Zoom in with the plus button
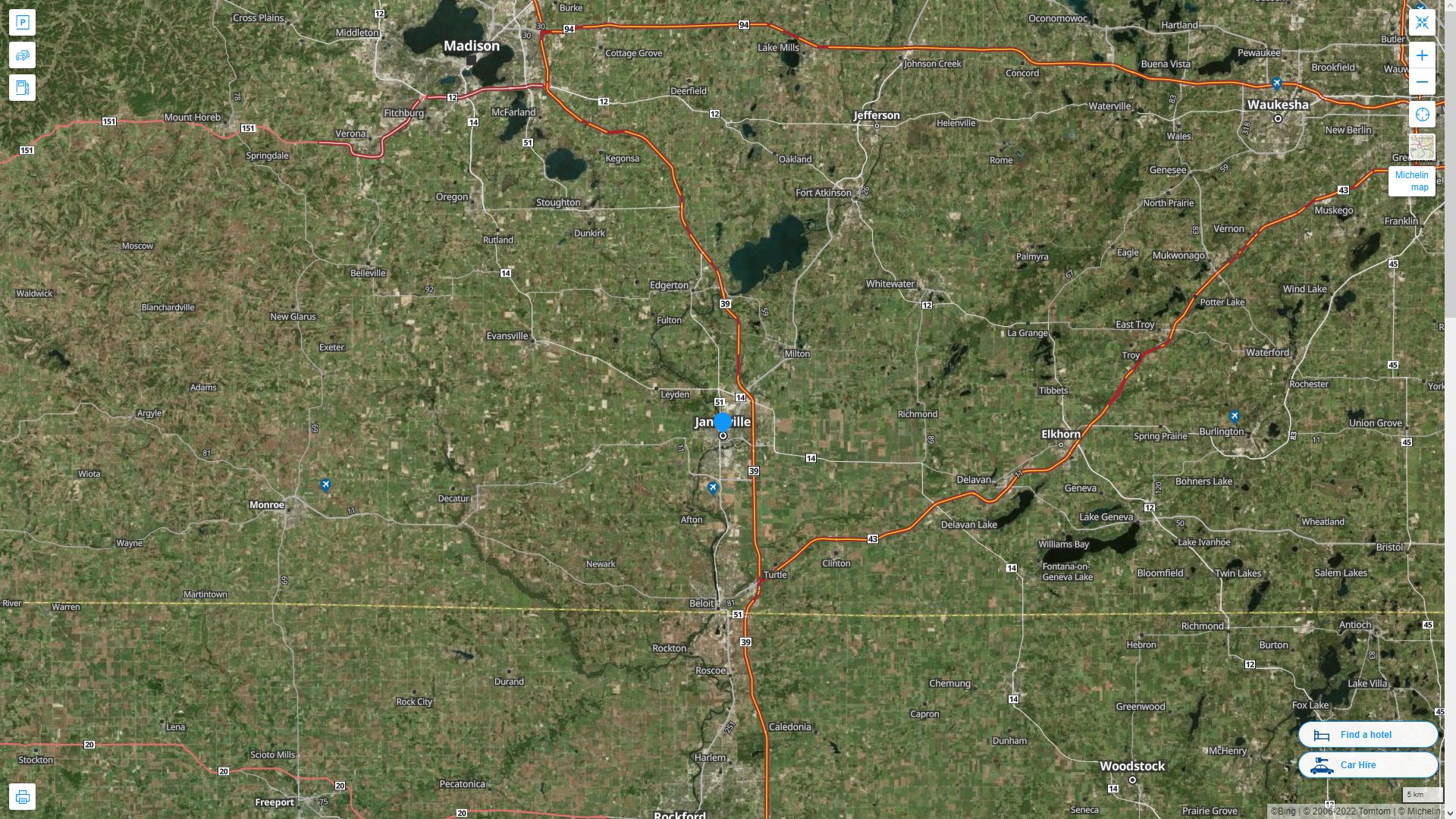This screenshot has width=1456, height=819. click(1422, 55)
